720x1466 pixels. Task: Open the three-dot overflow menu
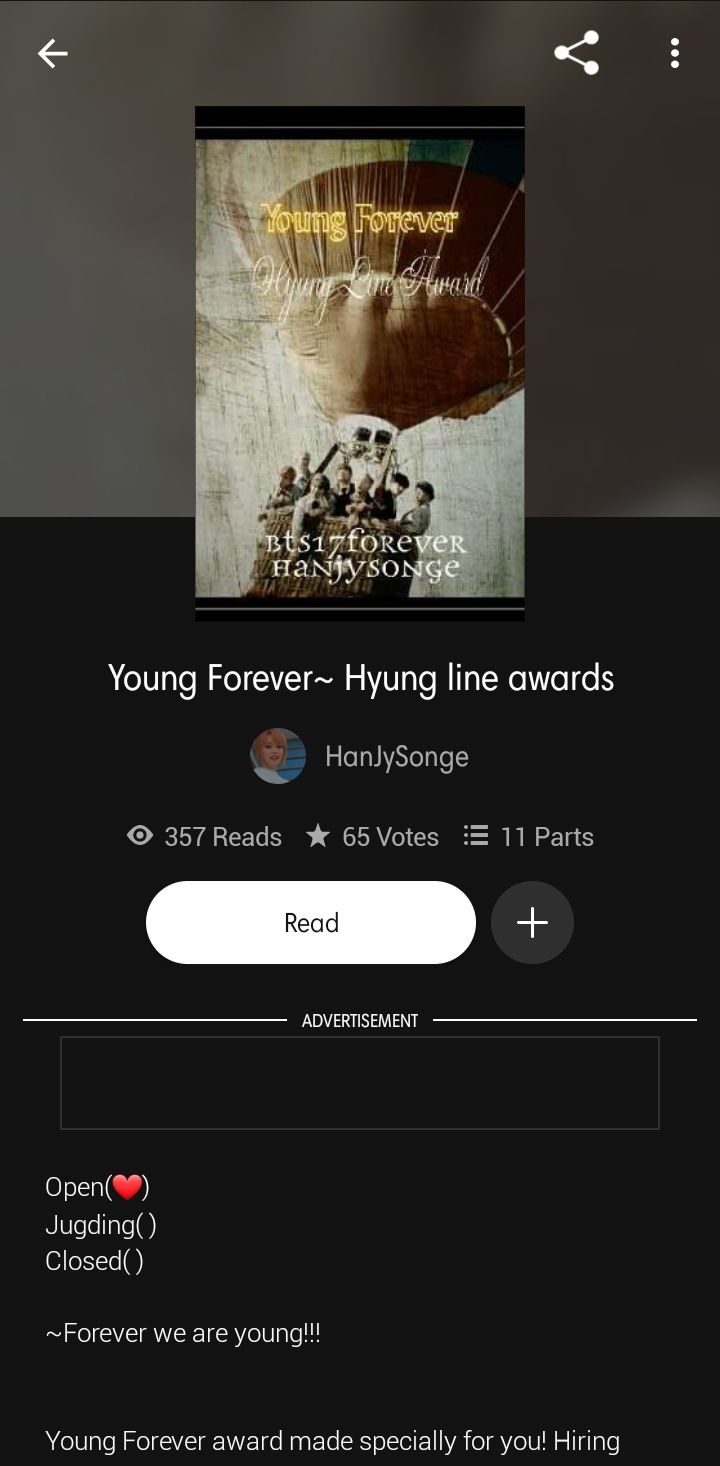[675, 53]
